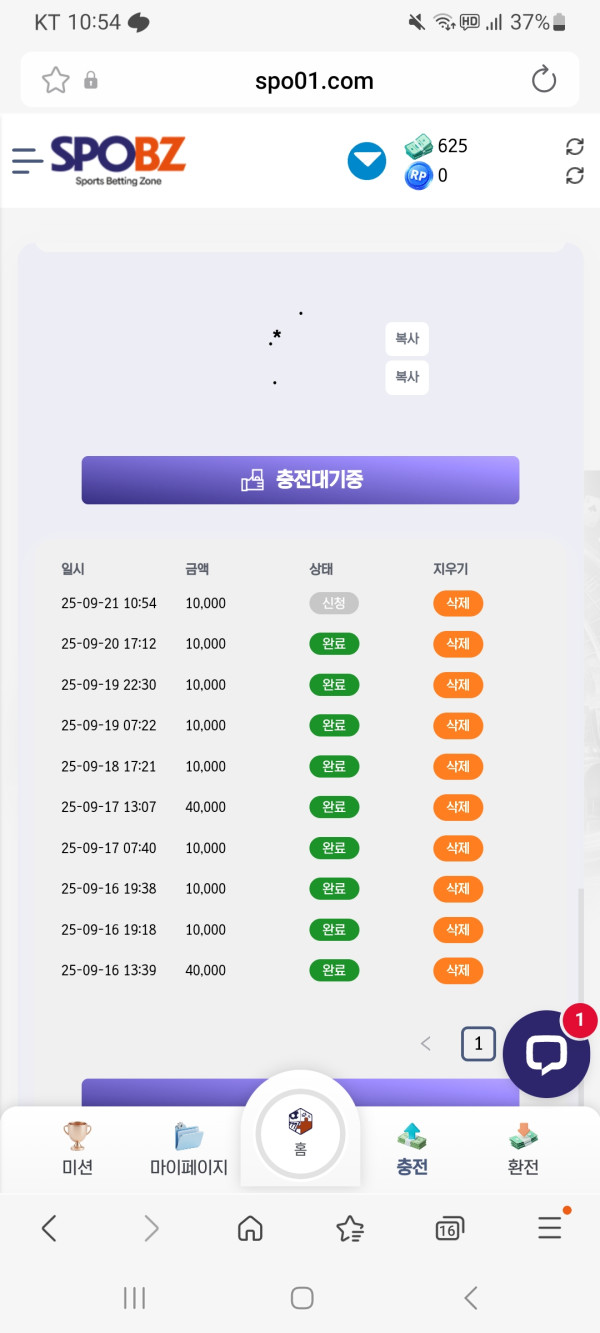Tap the 충전대기중 button
This screenshot has width=600, height=1333.
coord(300,480)
